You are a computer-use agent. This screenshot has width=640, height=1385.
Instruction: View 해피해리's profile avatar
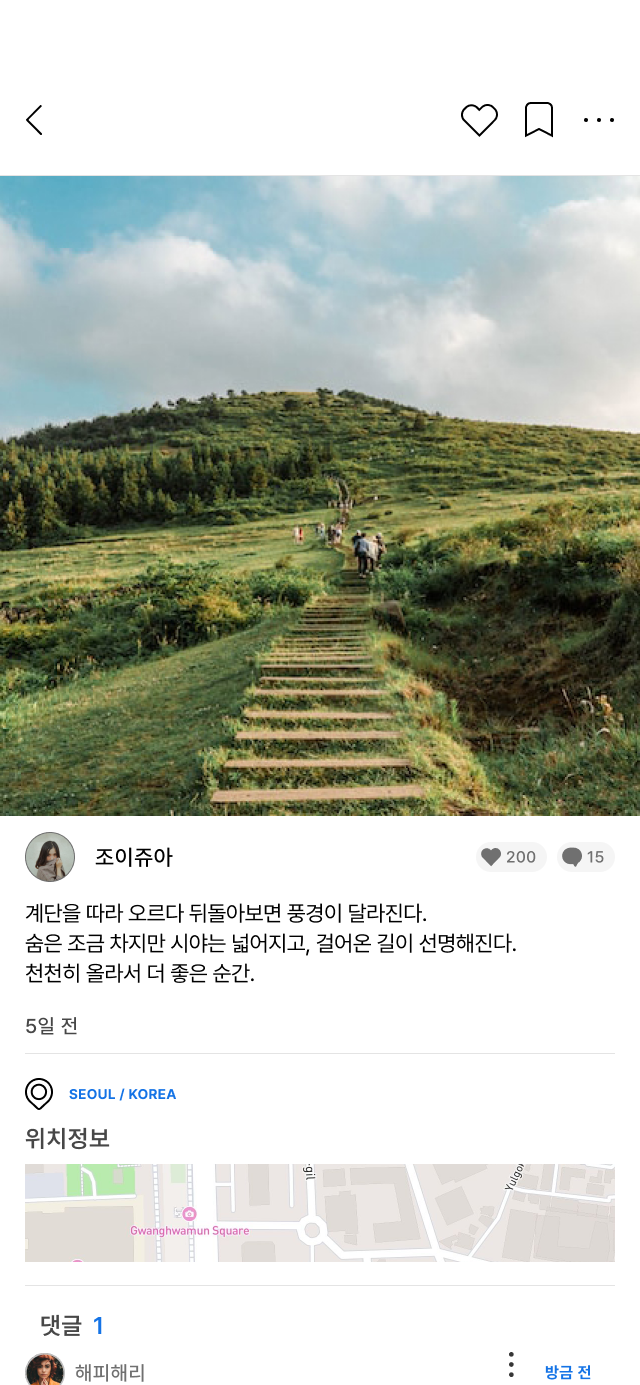pos(45,1370)
